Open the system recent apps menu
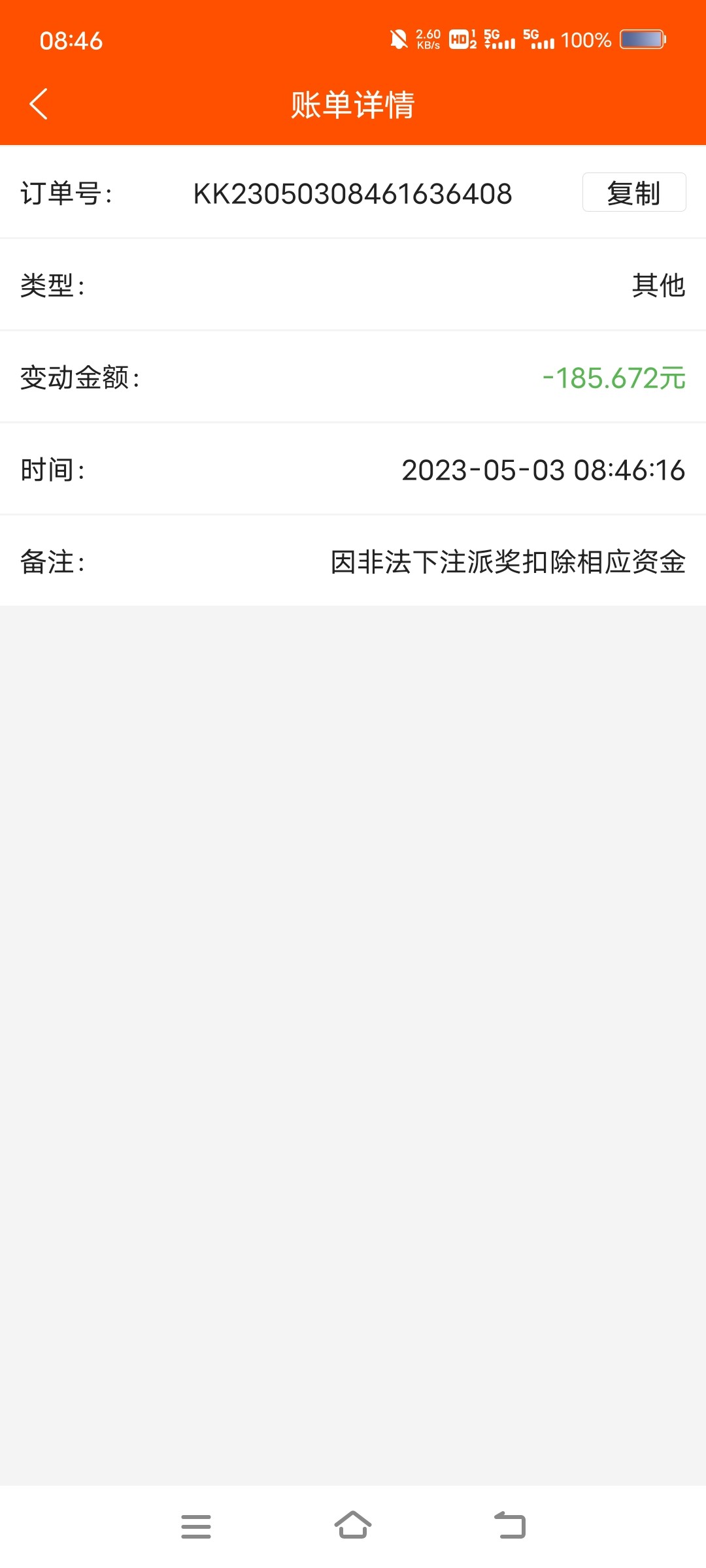The height and width of the screenshot is (1568, 706). click(196, 1526)
